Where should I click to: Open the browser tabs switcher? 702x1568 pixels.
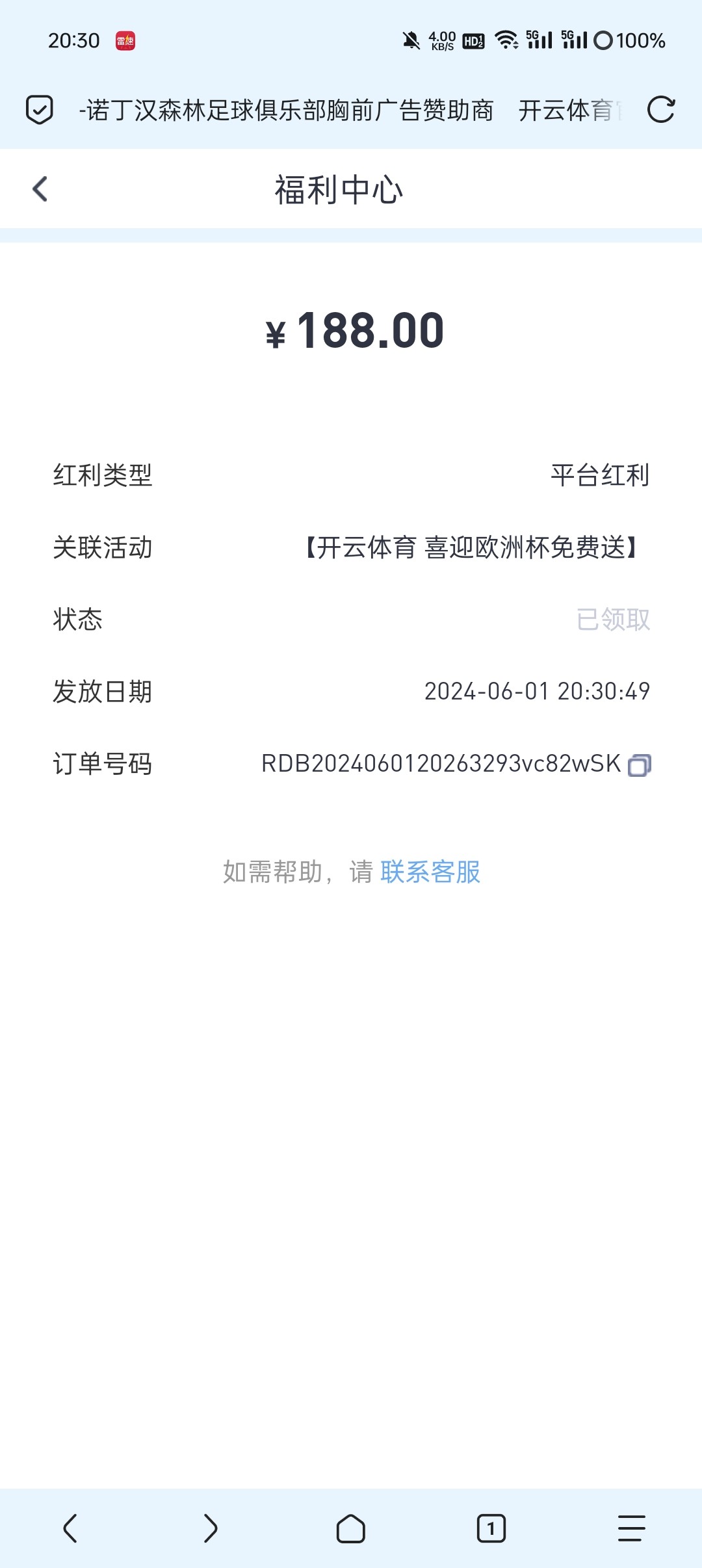pos(491,1528)
